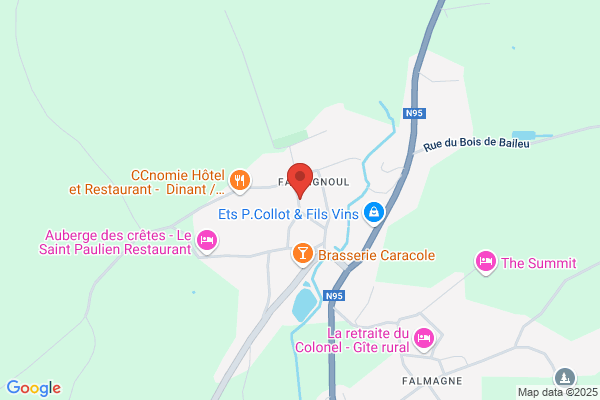Open The Summit lodging pin
The height and width of the screenshot is (400, 600).
pos(486,262)
